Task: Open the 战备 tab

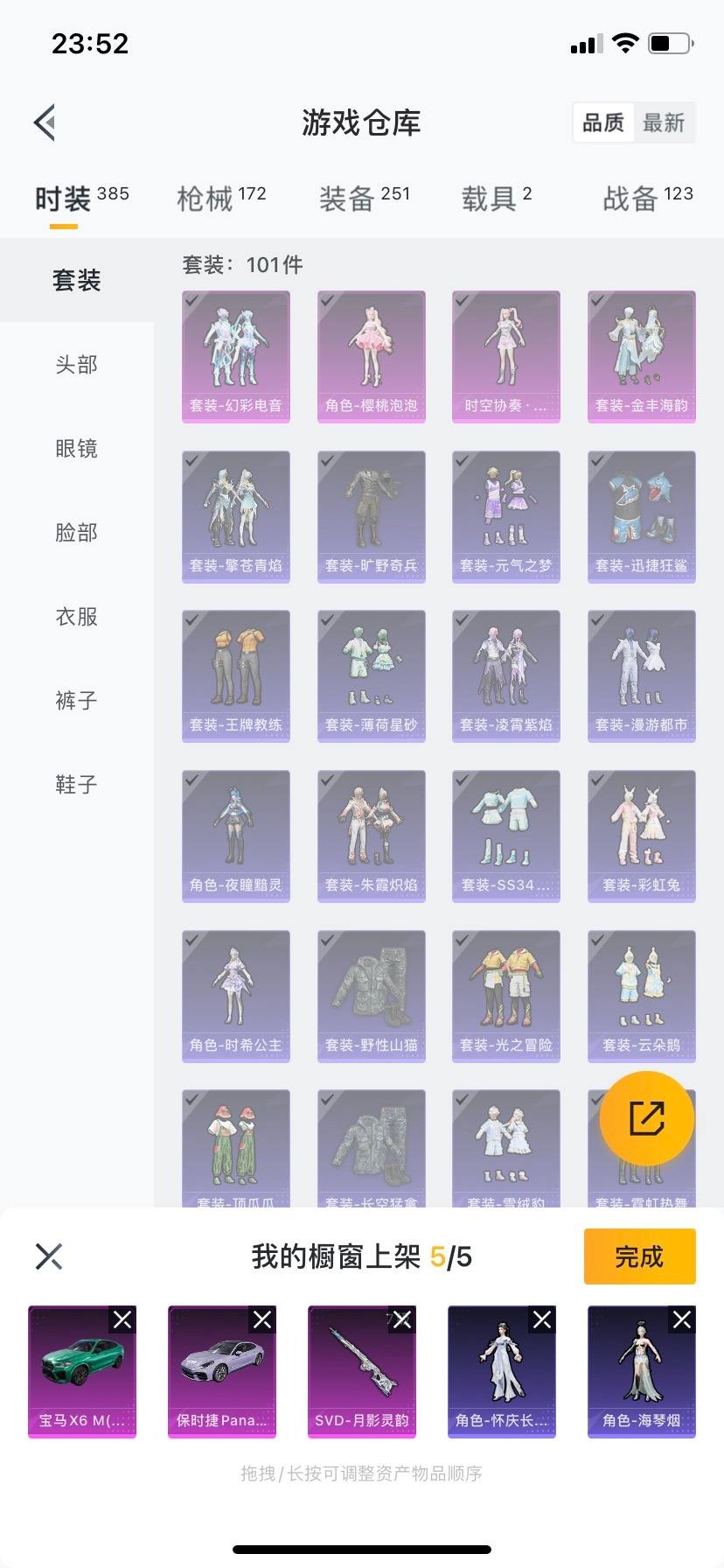Action: click(x=647, y=199)
